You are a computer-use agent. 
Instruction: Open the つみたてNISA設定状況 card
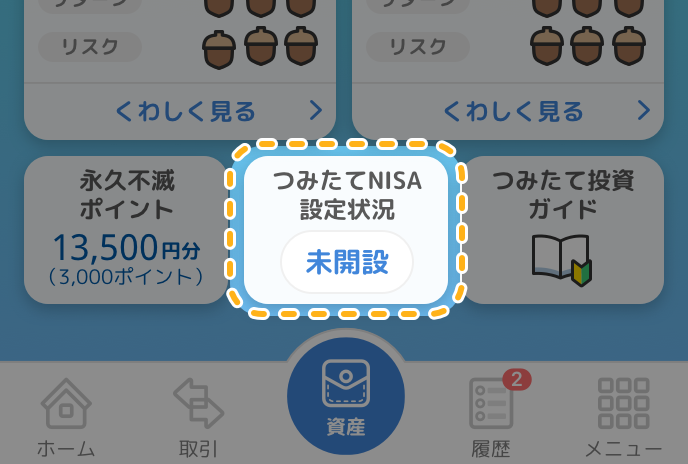(x=346, y=230)
